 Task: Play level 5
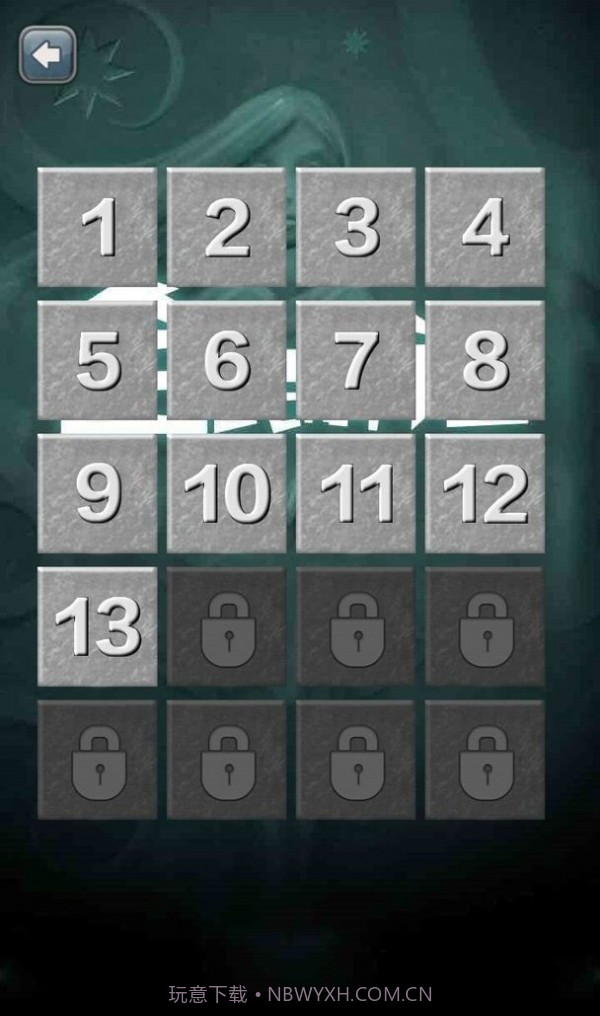[97, 360]
